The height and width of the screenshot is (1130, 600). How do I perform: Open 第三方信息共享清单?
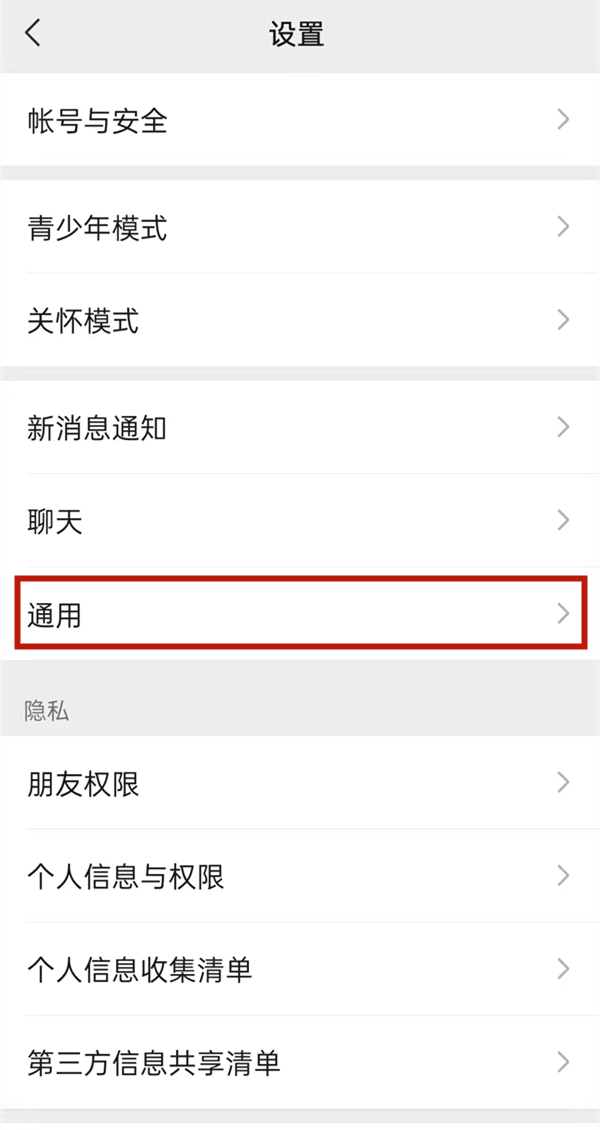pos(300,1062)
